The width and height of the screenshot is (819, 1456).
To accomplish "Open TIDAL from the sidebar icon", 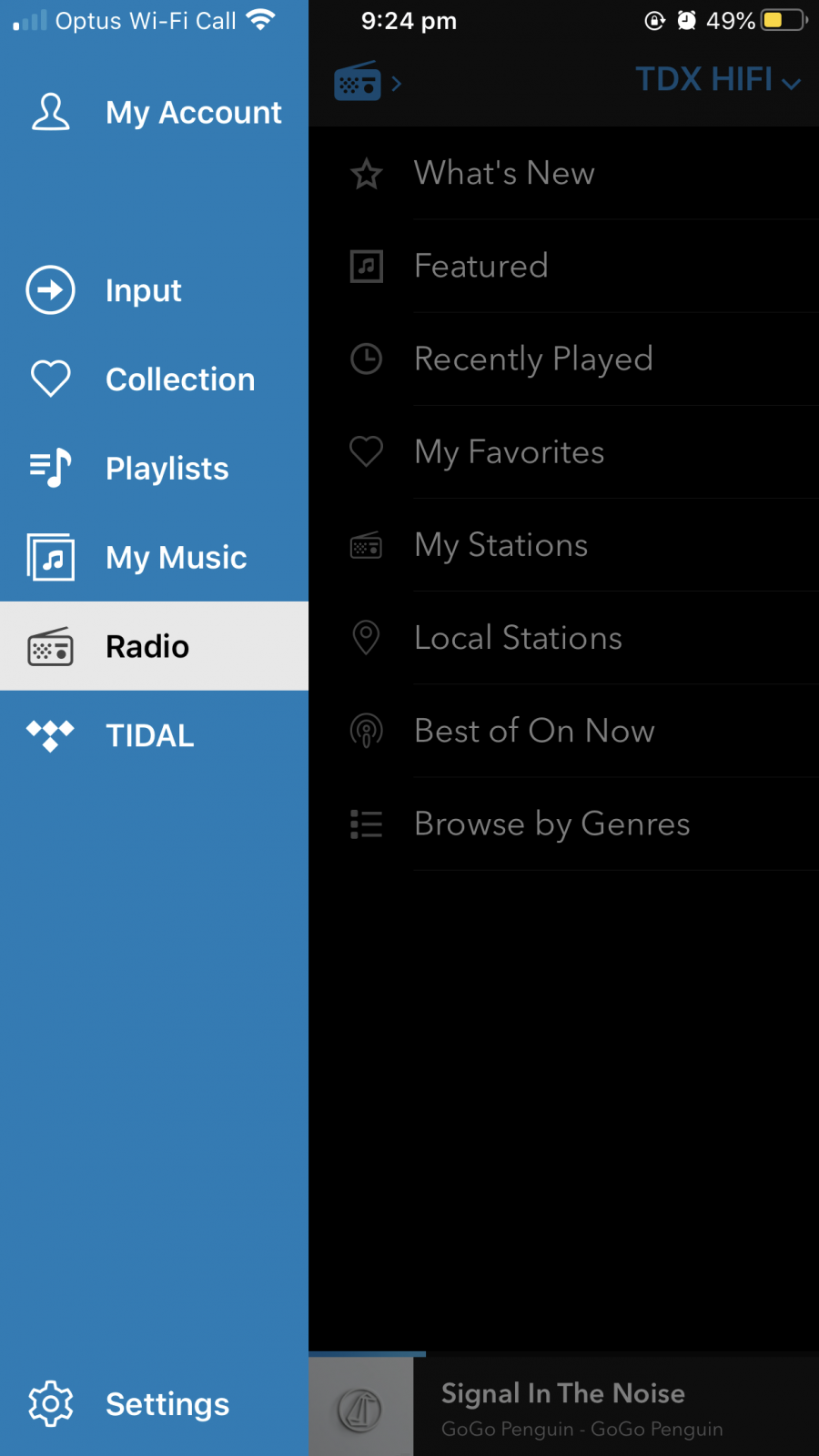I will (x=50, y=734).
